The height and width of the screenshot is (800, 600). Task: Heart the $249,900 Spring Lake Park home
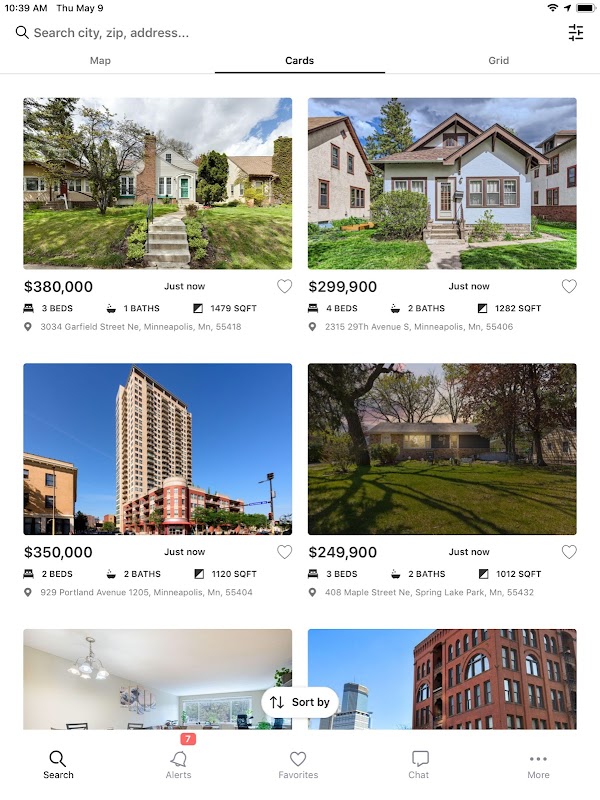[x=569, y=552]
